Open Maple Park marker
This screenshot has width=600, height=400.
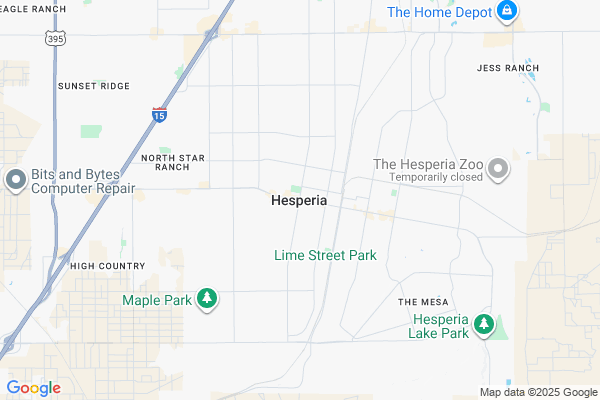(x=207, y=299)
